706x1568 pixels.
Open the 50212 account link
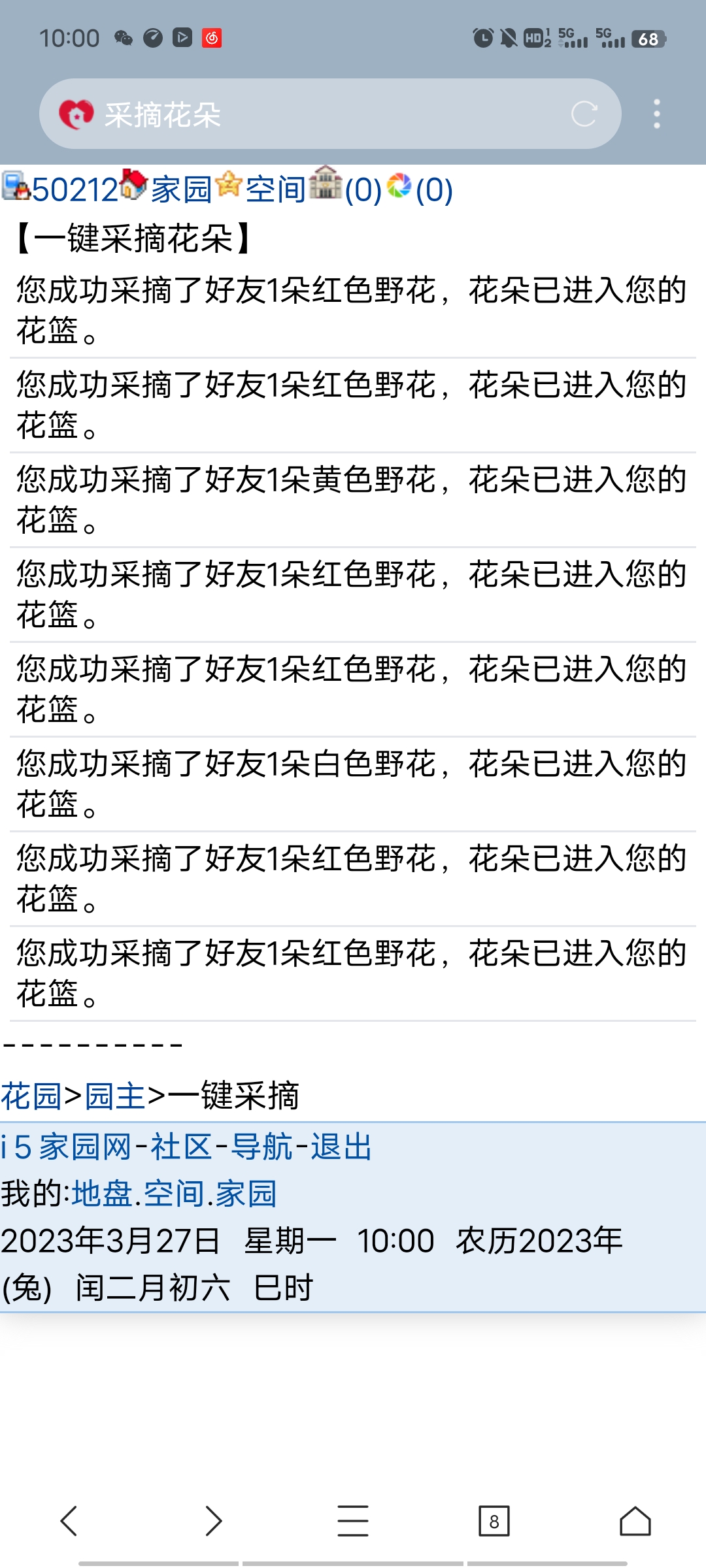point(73,190)
